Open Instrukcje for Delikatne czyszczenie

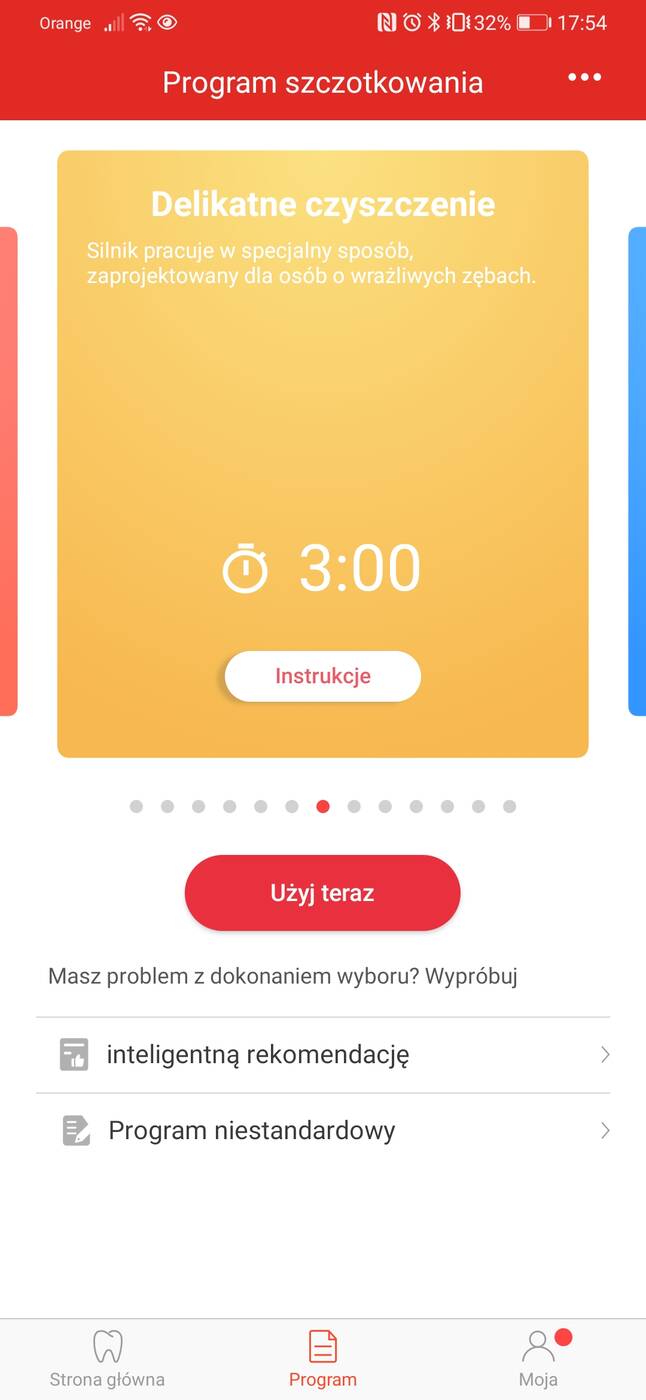click(x=322, y=676)
